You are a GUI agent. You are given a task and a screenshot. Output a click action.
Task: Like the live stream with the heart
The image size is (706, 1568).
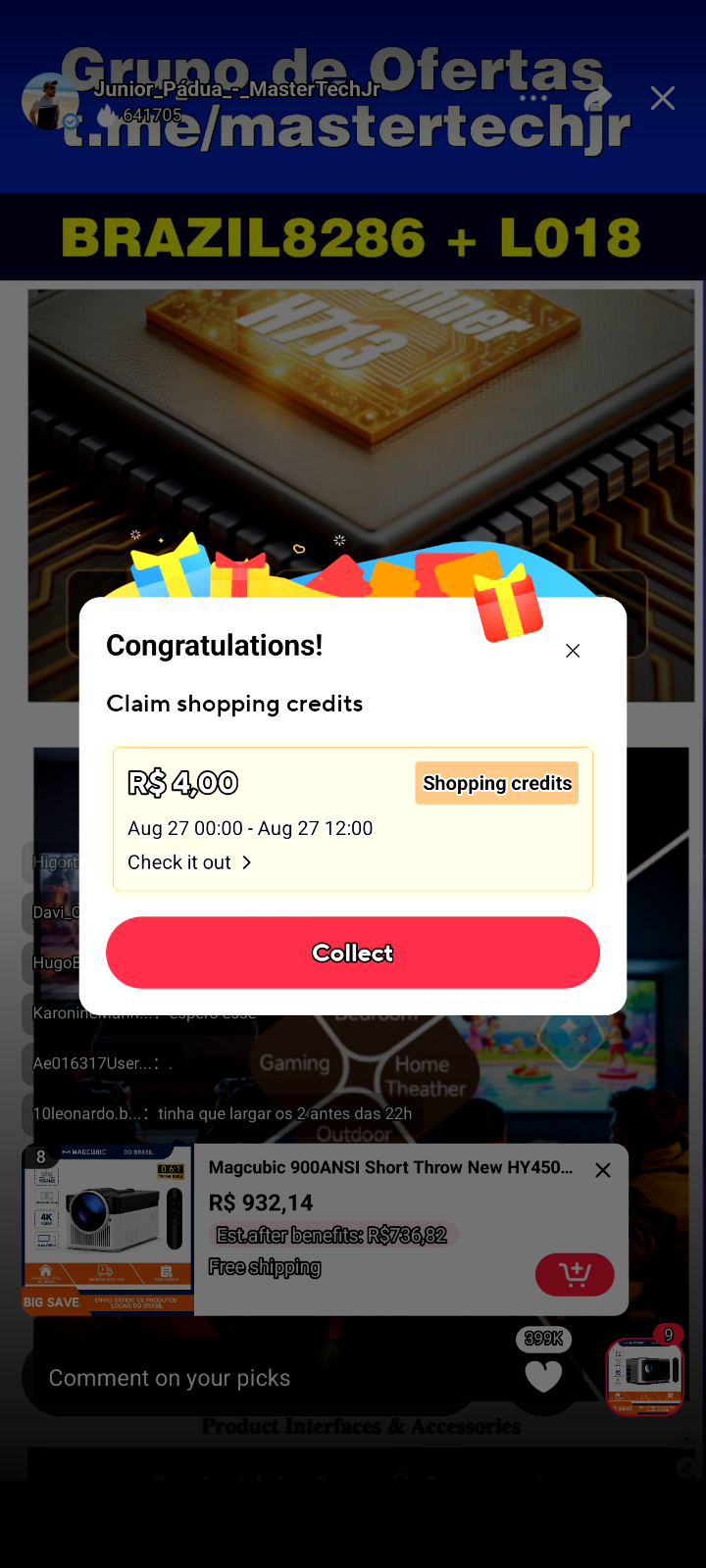pos(543,1376)
